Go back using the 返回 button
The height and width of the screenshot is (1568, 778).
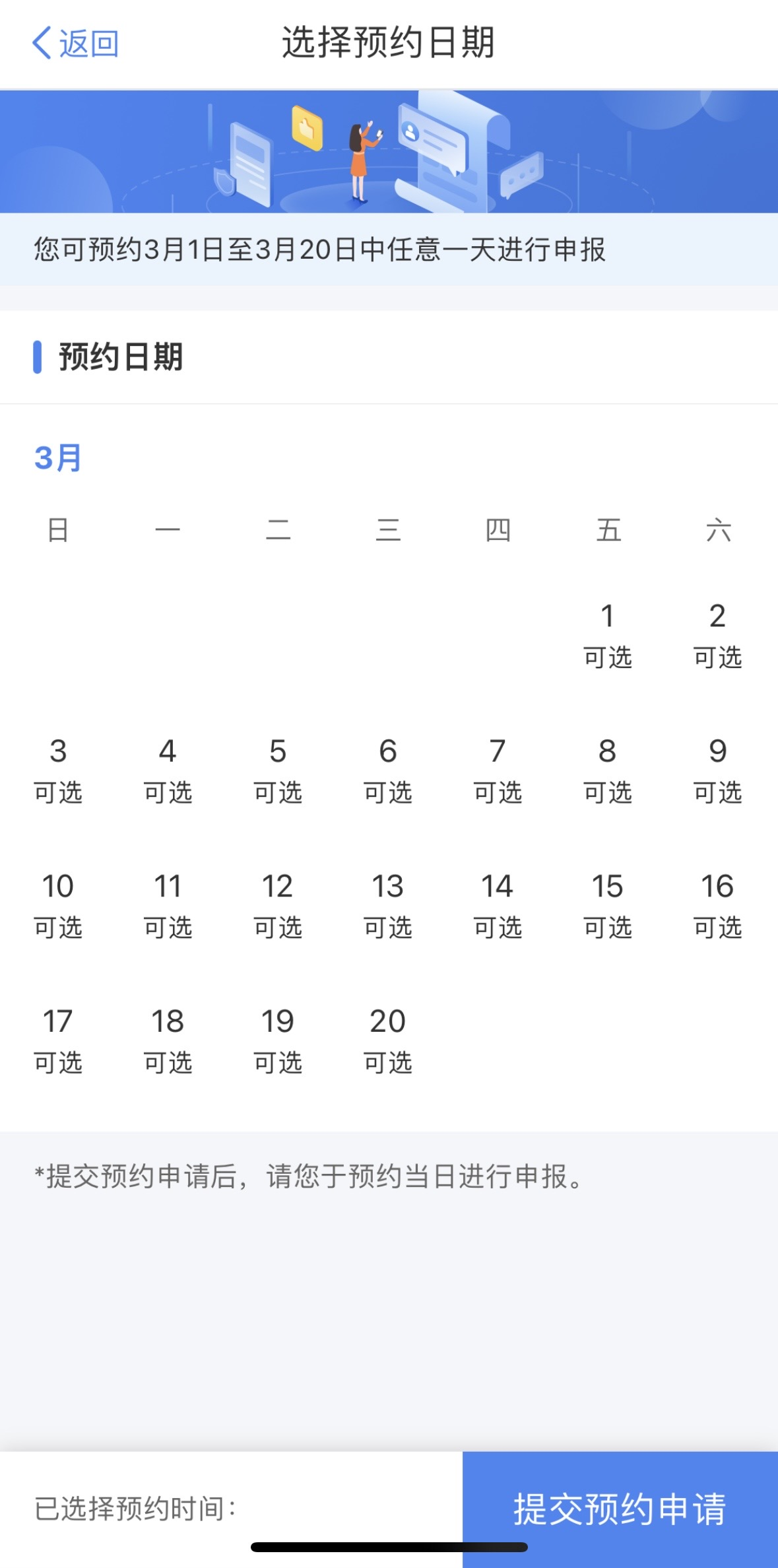point(75,44)
